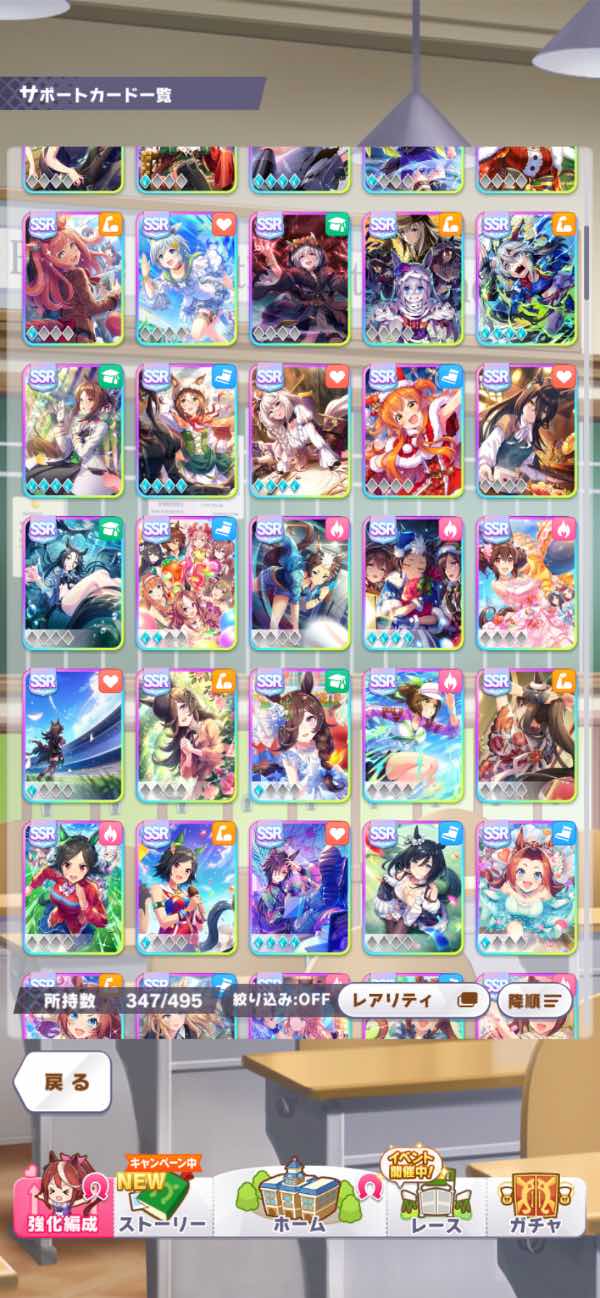The height and width of the screenshot is (1298, 600).
Task: Open the SSR card with the pink dress girl
Action: (526, 583)
